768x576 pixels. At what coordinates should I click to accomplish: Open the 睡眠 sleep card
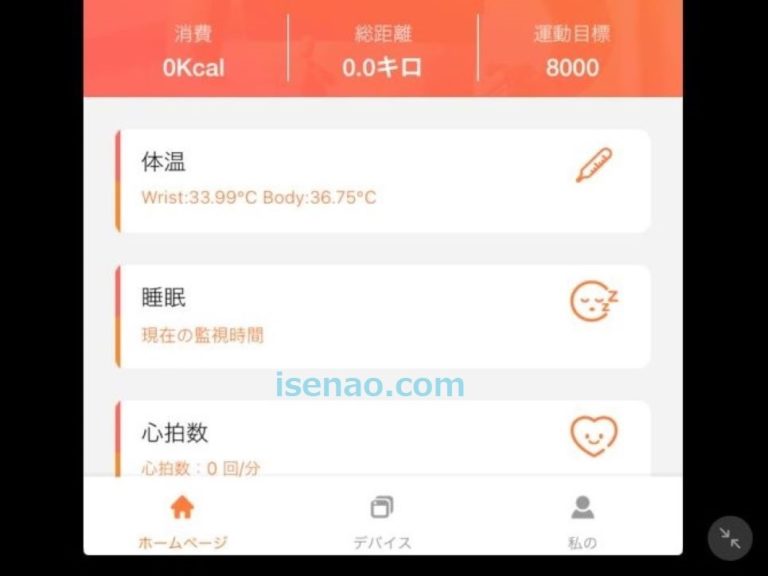[383, 316]
